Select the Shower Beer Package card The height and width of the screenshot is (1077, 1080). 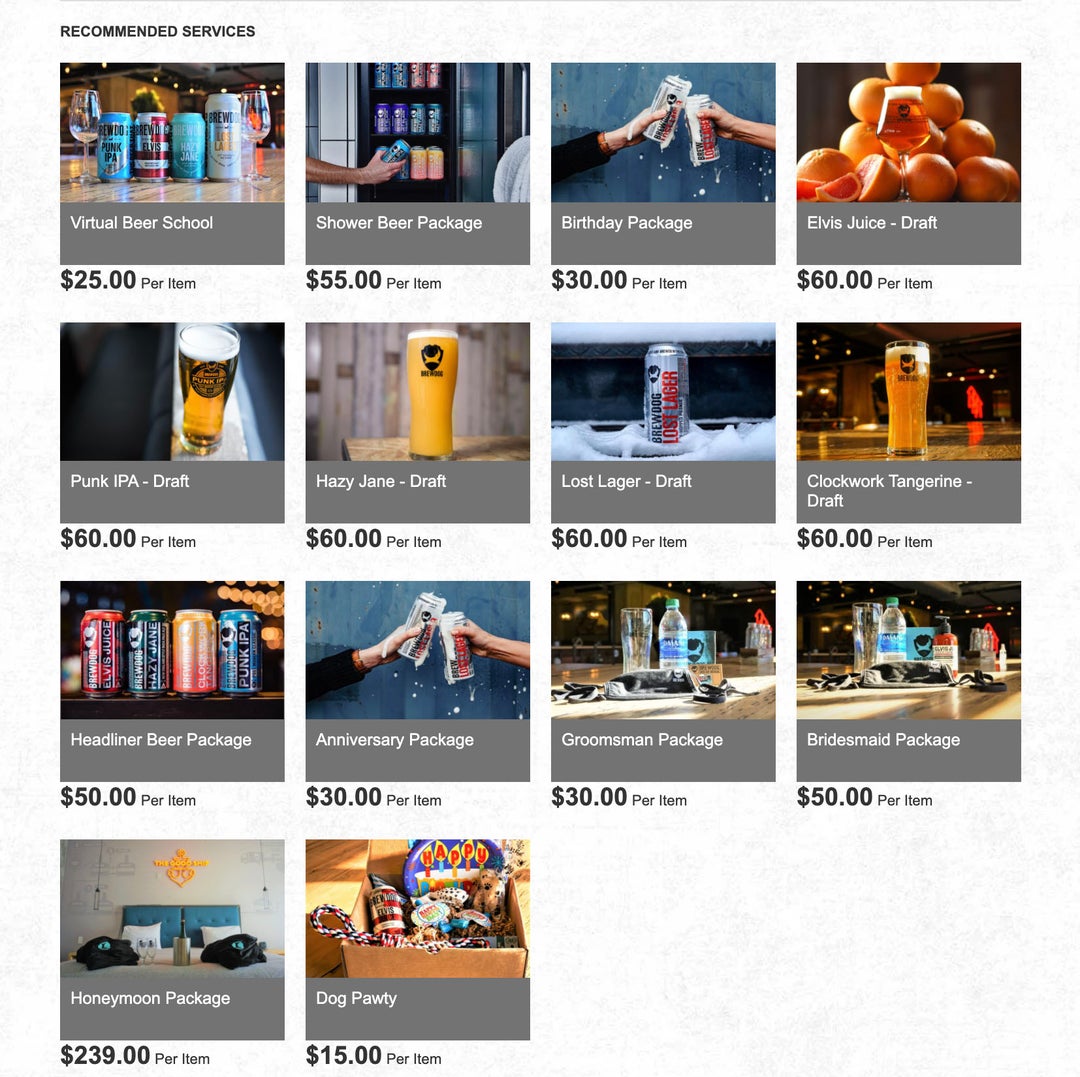click(x=417, y=163)
